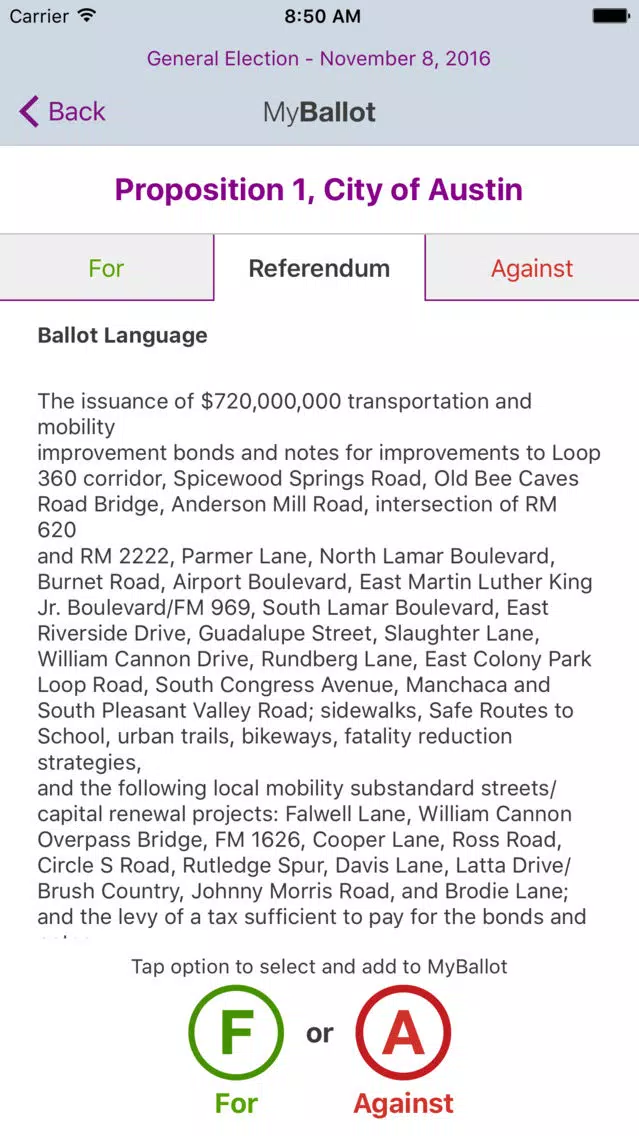Open the Against tab
The width and height of the screenshot is (639, 1136).
(x=532, y=268)
